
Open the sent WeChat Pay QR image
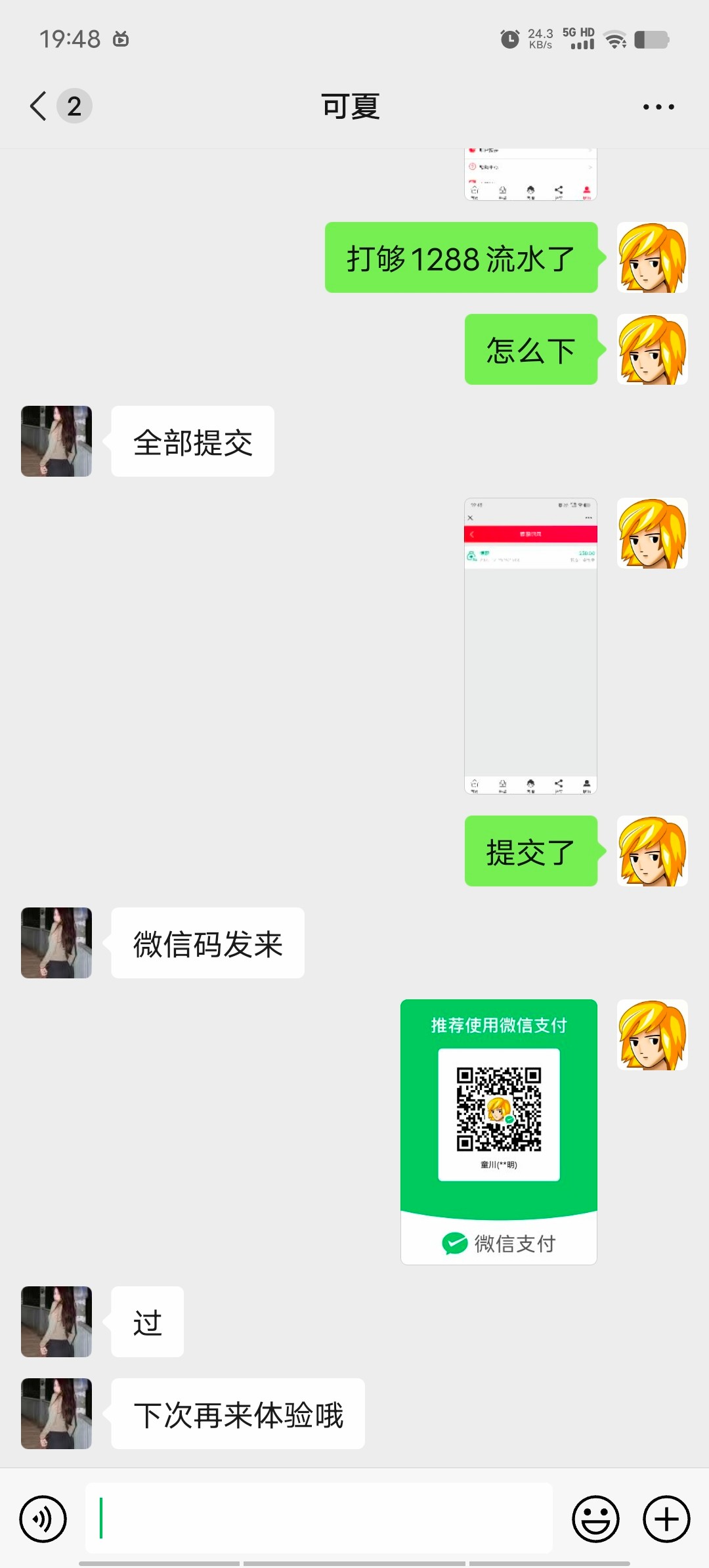(498, 1131)
